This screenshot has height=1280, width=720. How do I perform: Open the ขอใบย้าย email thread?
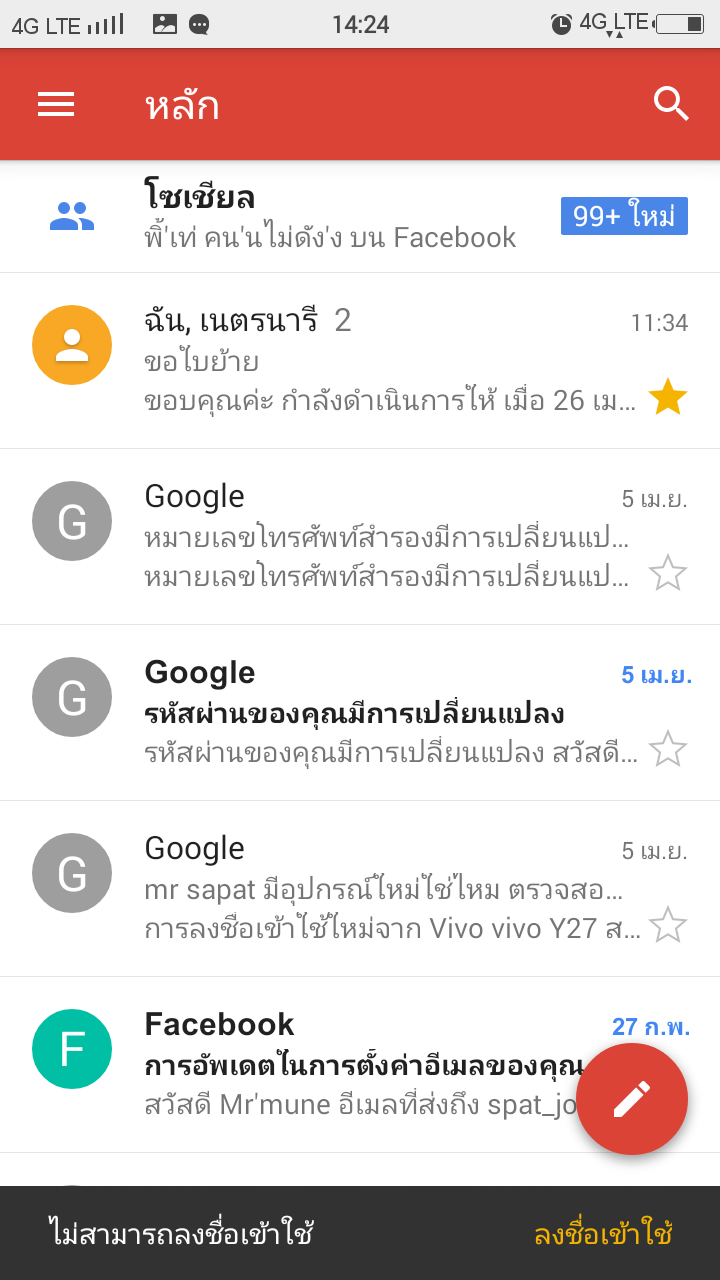(360, 361)
